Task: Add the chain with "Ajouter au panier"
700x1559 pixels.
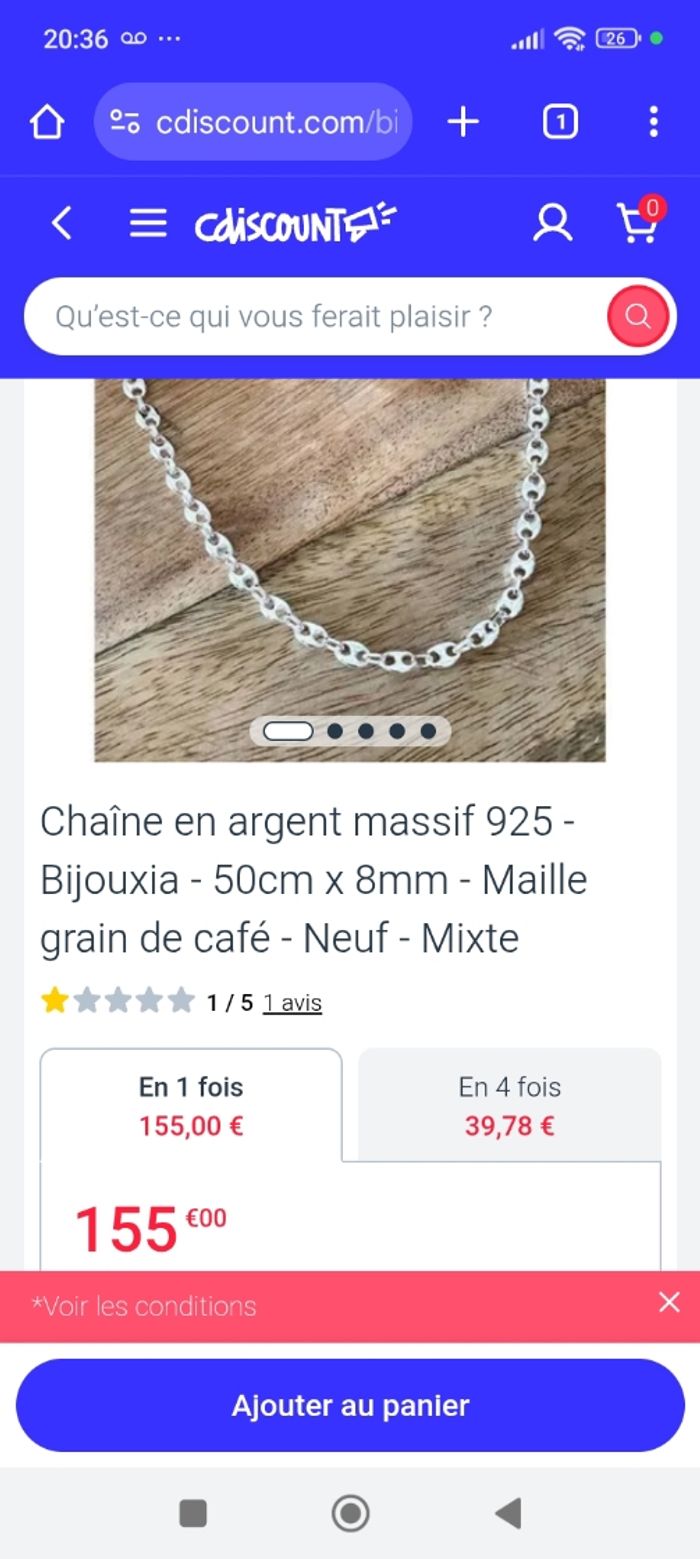Action: point(350,1405)
